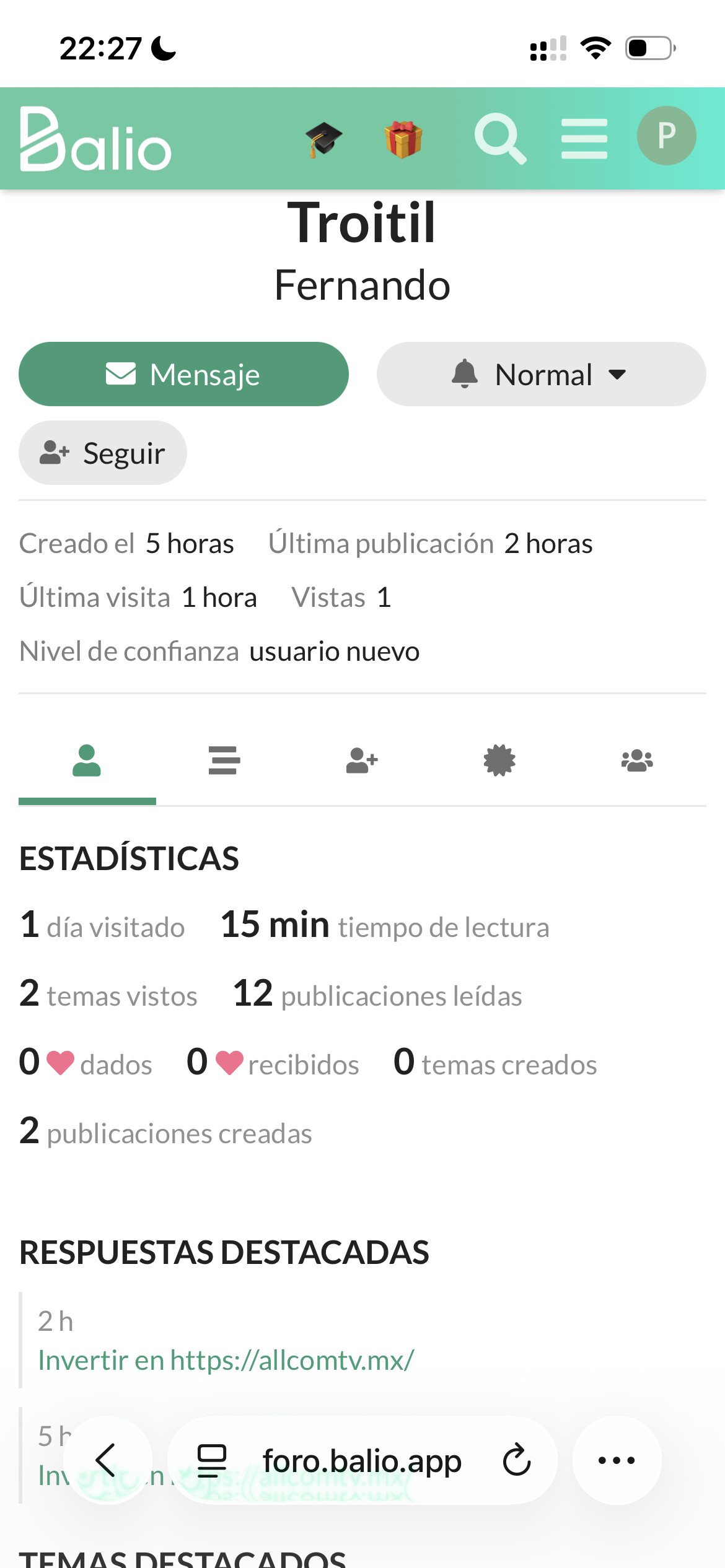Expand the Normal notification dropdown
This screenshot has width=725, height=1568.
[541, 374]
